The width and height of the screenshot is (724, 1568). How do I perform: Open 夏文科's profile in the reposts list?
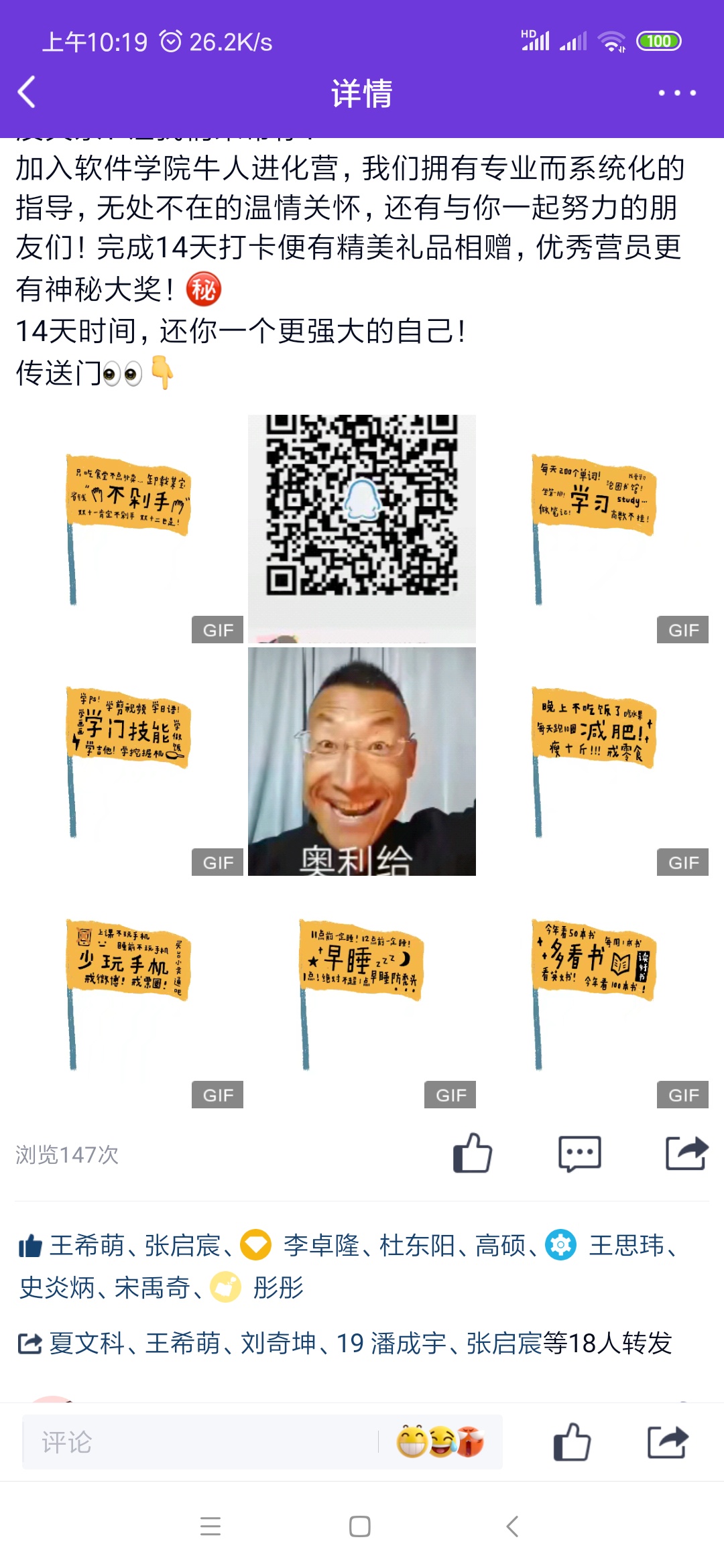[x=87, y=1343]
